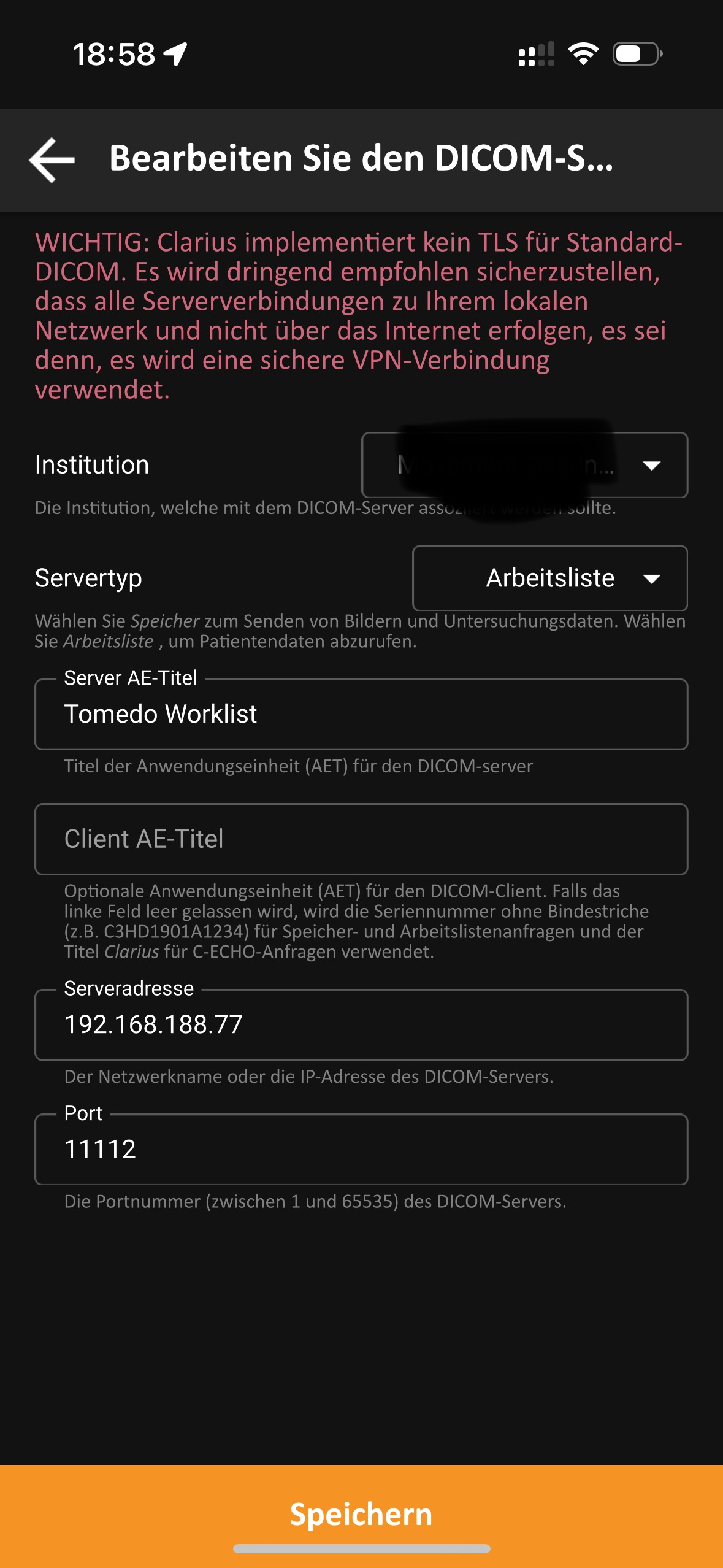Open the Institution dropdown
Image resolution: width=723 pixels, height=1568 pixels.
(x=524, y=465)
